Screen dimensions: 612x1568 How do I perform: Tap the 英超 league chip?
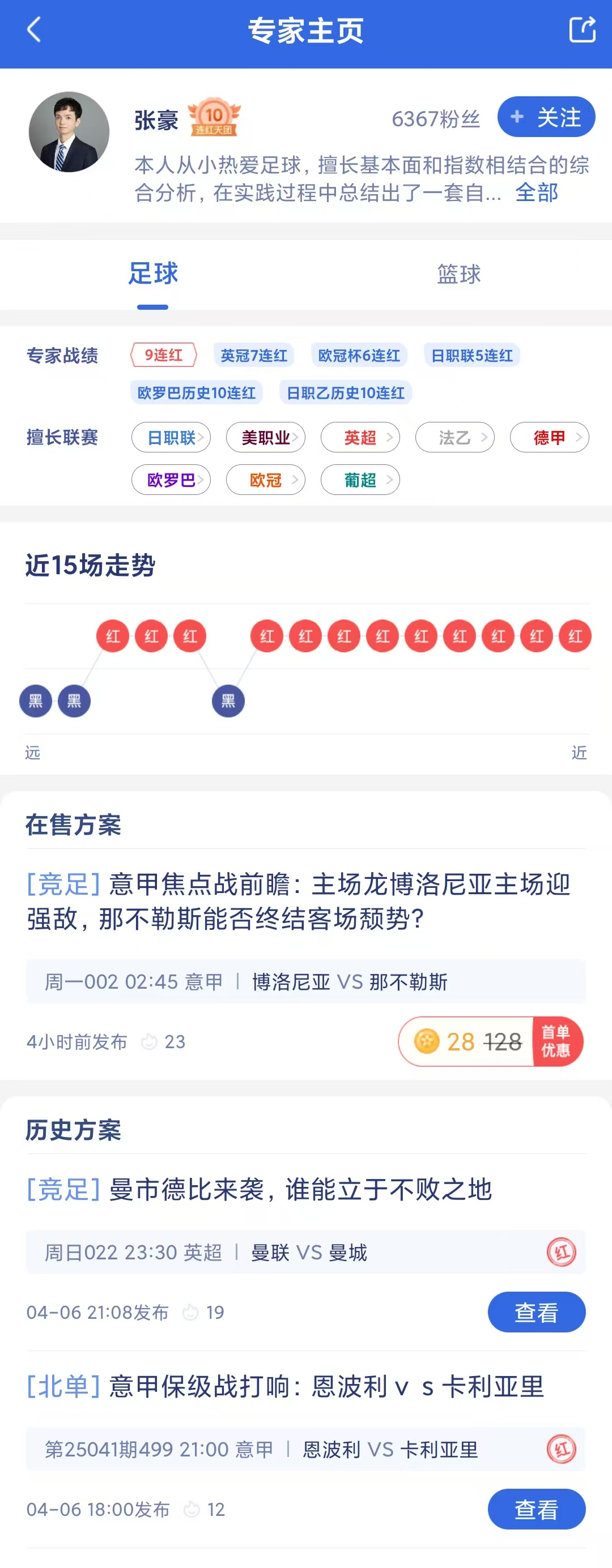(360, 438)
